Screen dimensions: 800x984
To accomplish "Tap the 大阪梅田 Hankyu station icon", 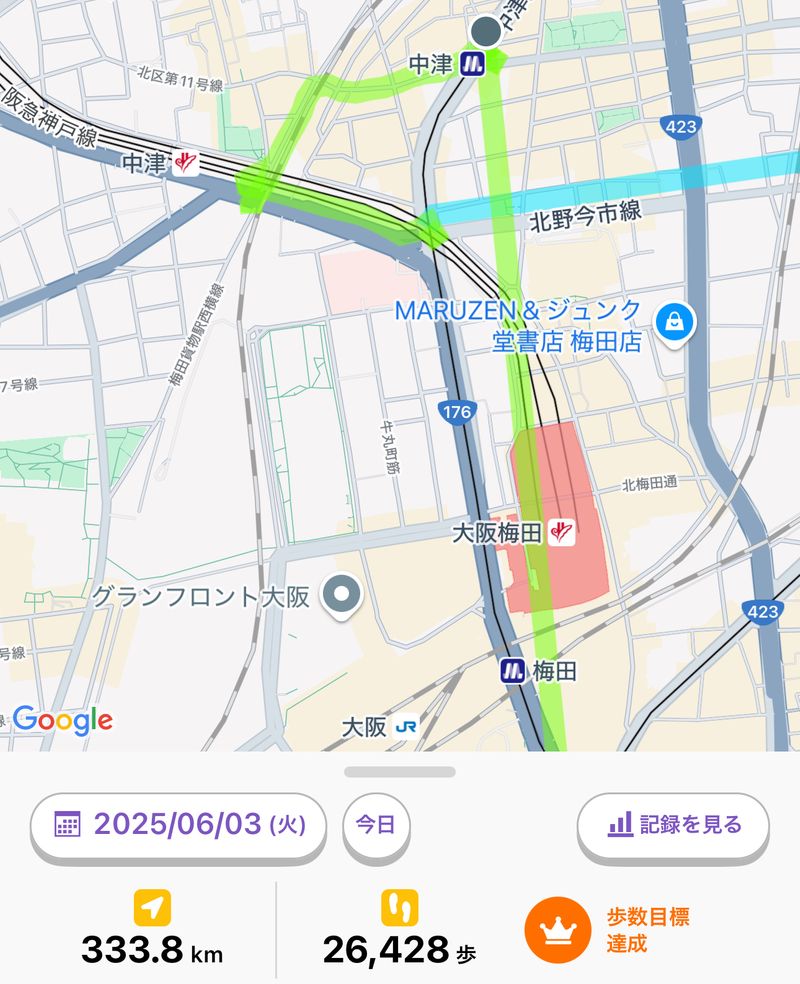I will [562, 533].
